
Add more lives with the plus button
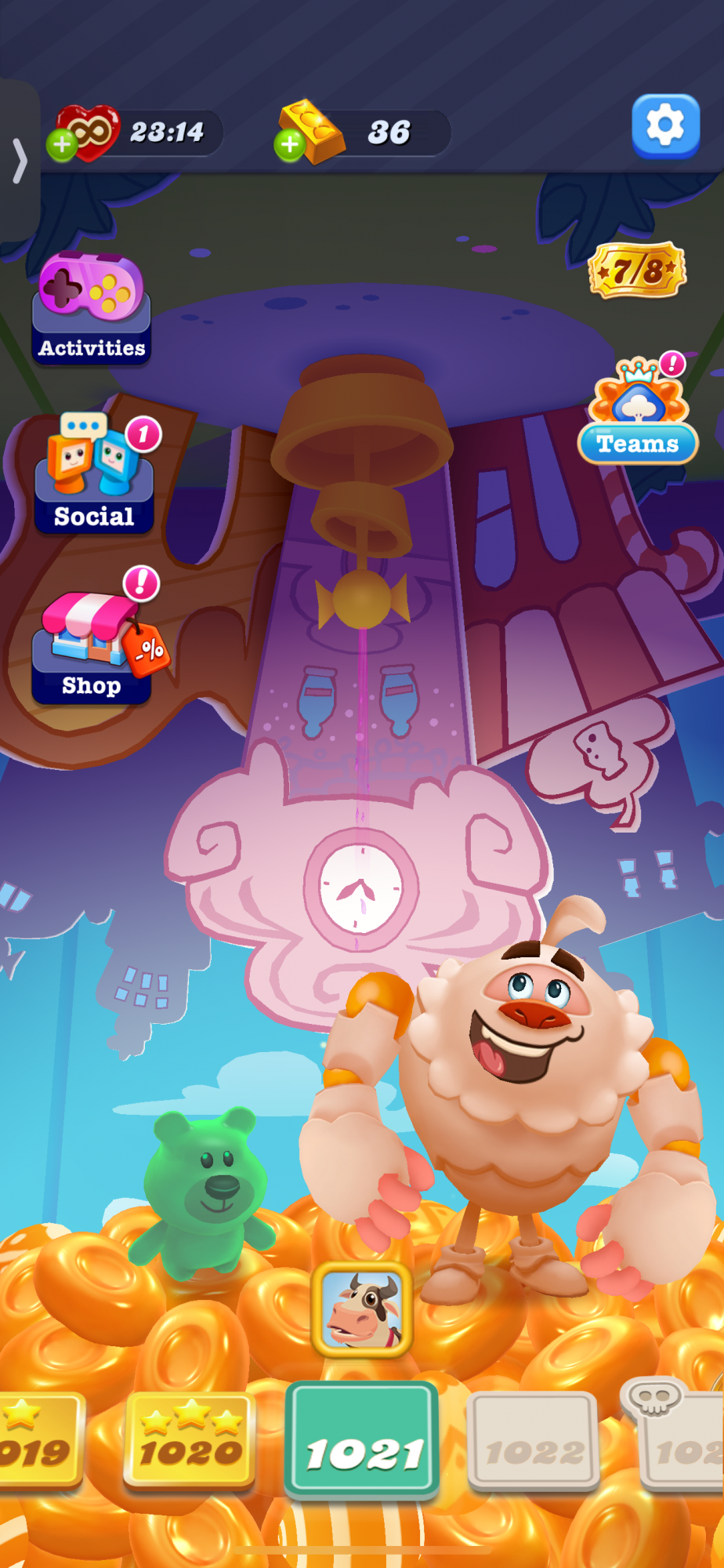(x=62, y=144)
